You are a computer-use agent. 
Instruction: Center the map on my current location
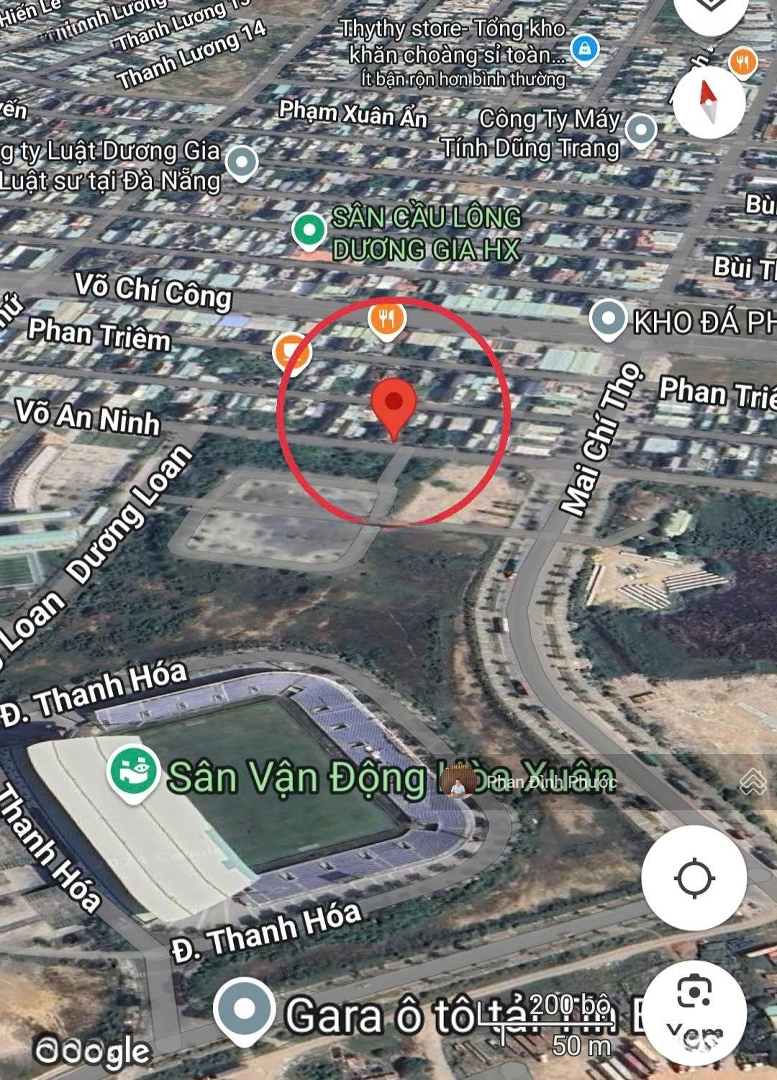[694, 880]
